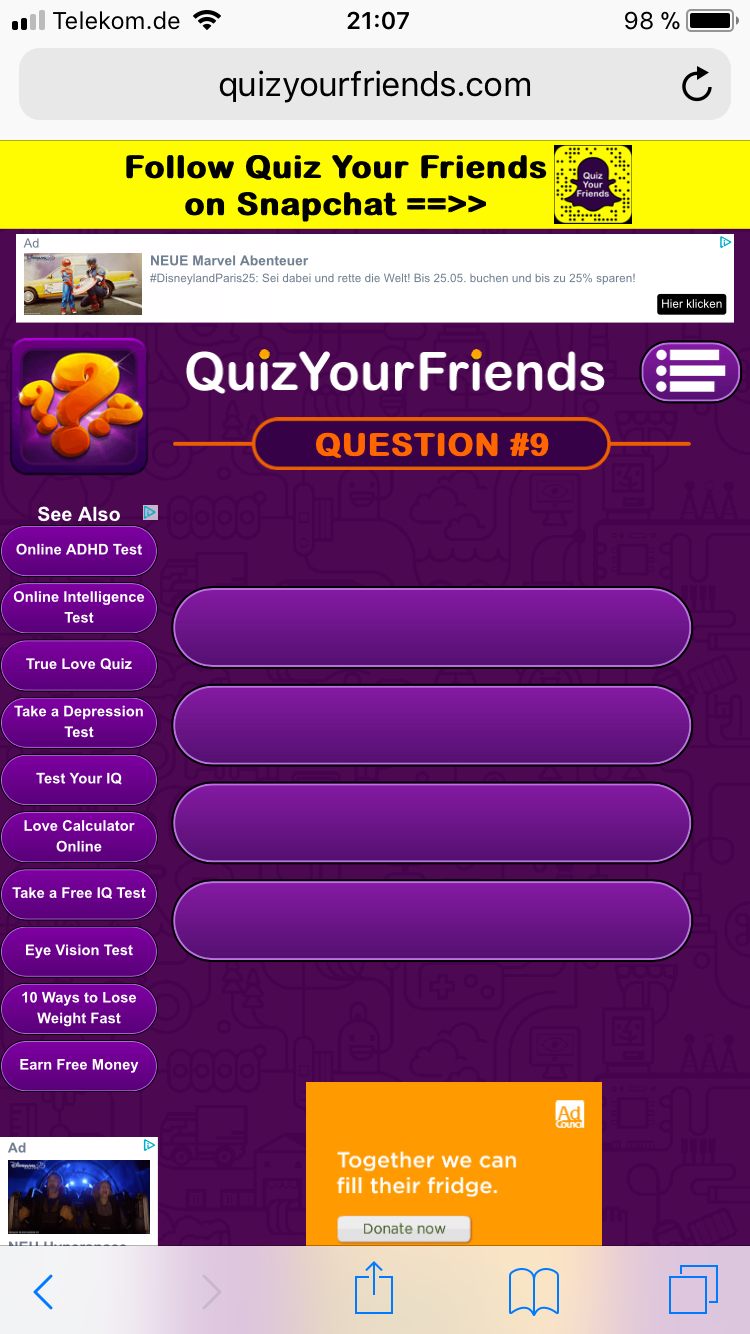Select Take a Depression Test
Image resolution: width=750 pixels, height=1334 pixels.
click(x=79, y=722)
